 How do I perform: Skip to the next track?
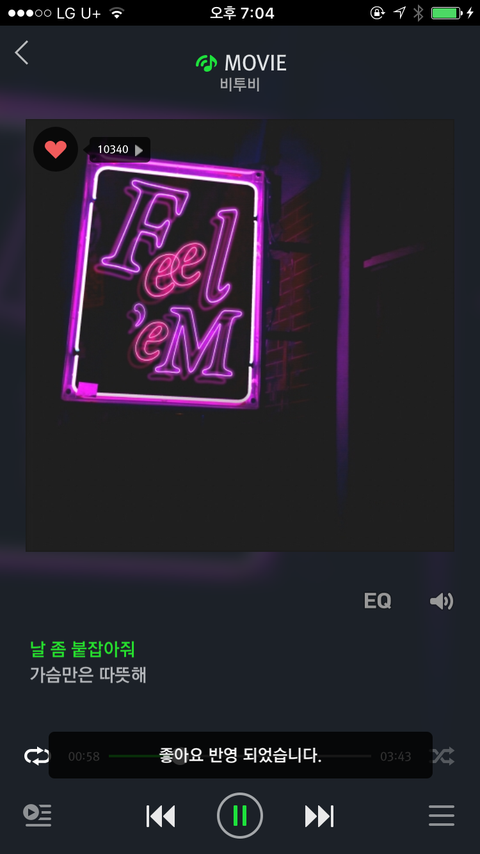319,816
